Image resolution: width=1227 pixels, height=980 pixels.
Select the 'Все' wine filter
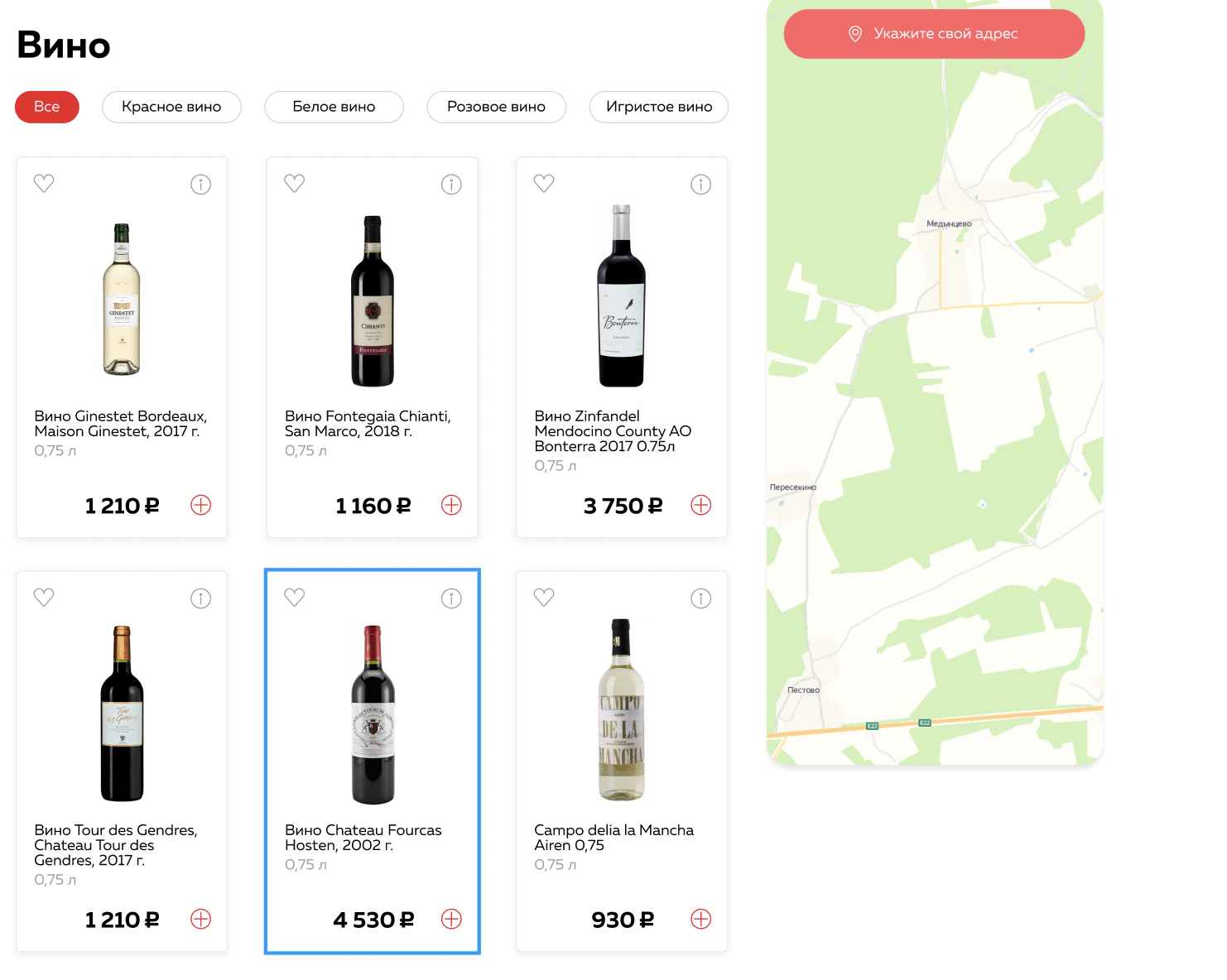47,107
